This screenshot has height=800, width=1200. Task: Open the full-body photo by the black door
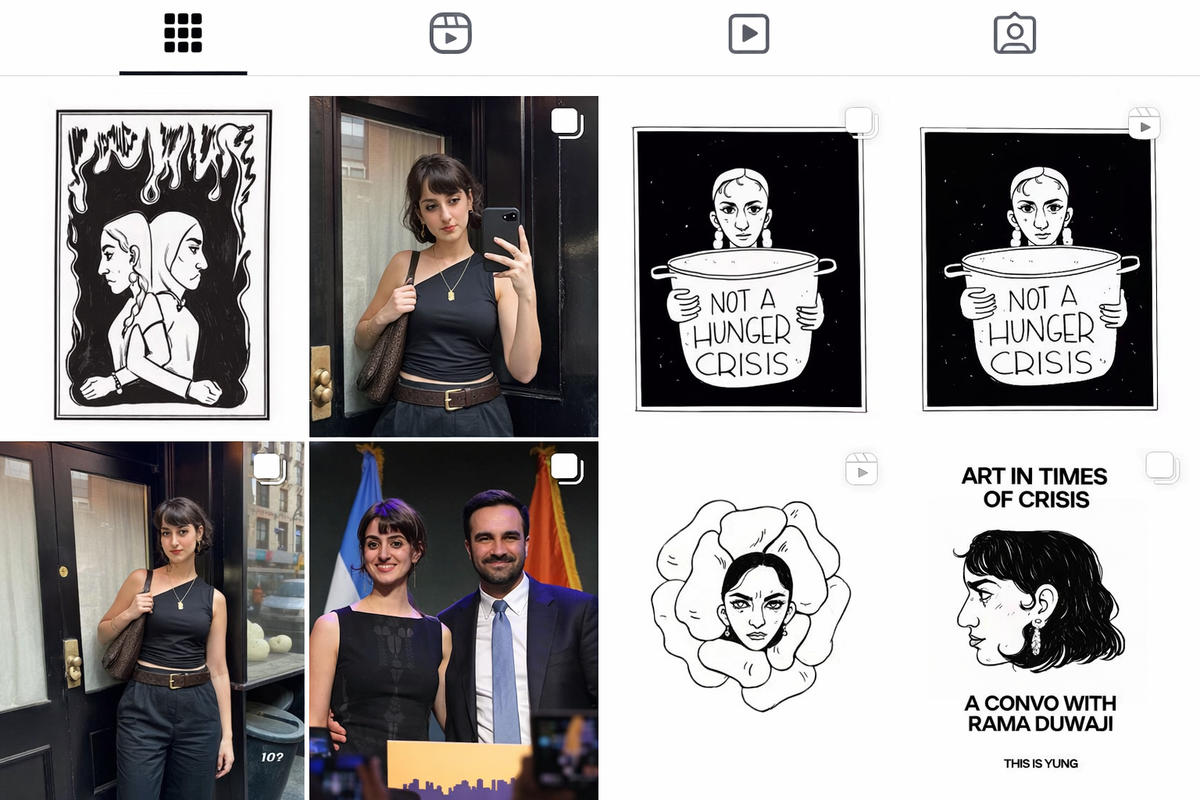click(152, 620)
